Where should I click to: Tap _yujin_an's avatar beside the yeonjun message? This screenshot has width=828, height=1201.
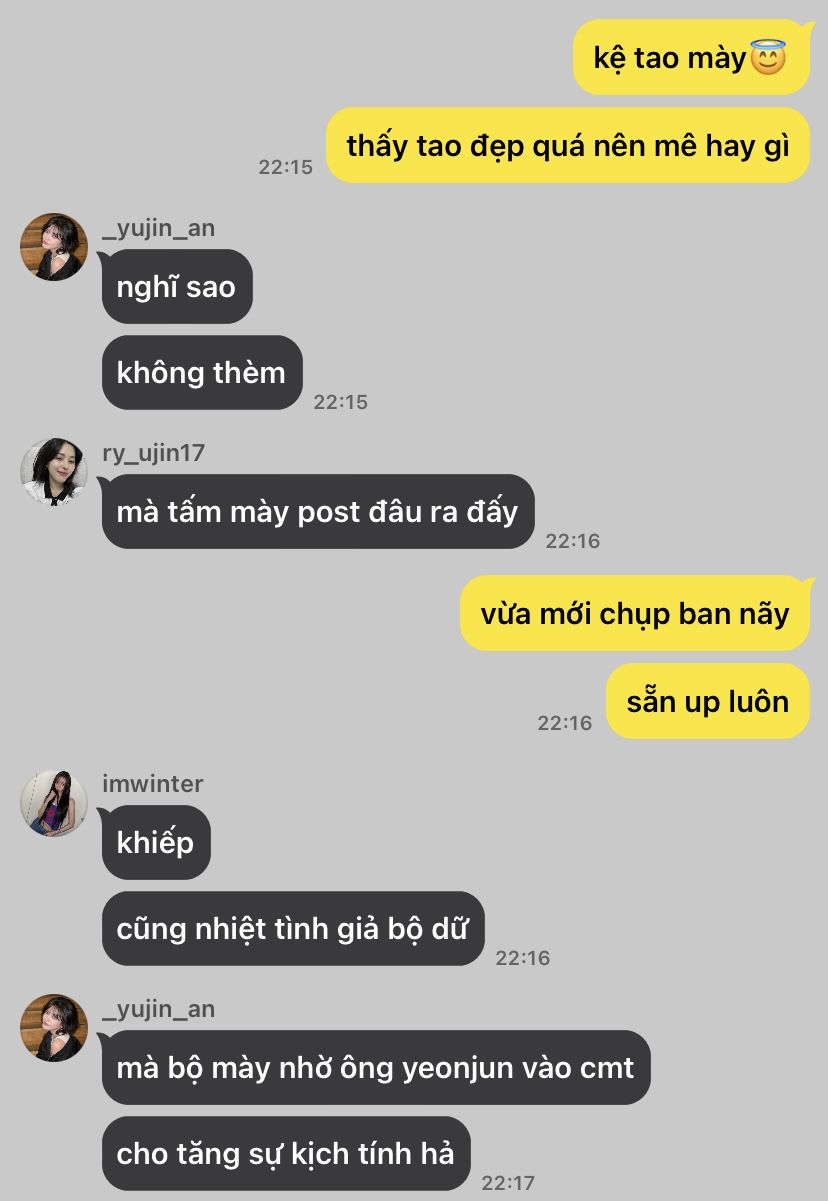click(54, 1027)
